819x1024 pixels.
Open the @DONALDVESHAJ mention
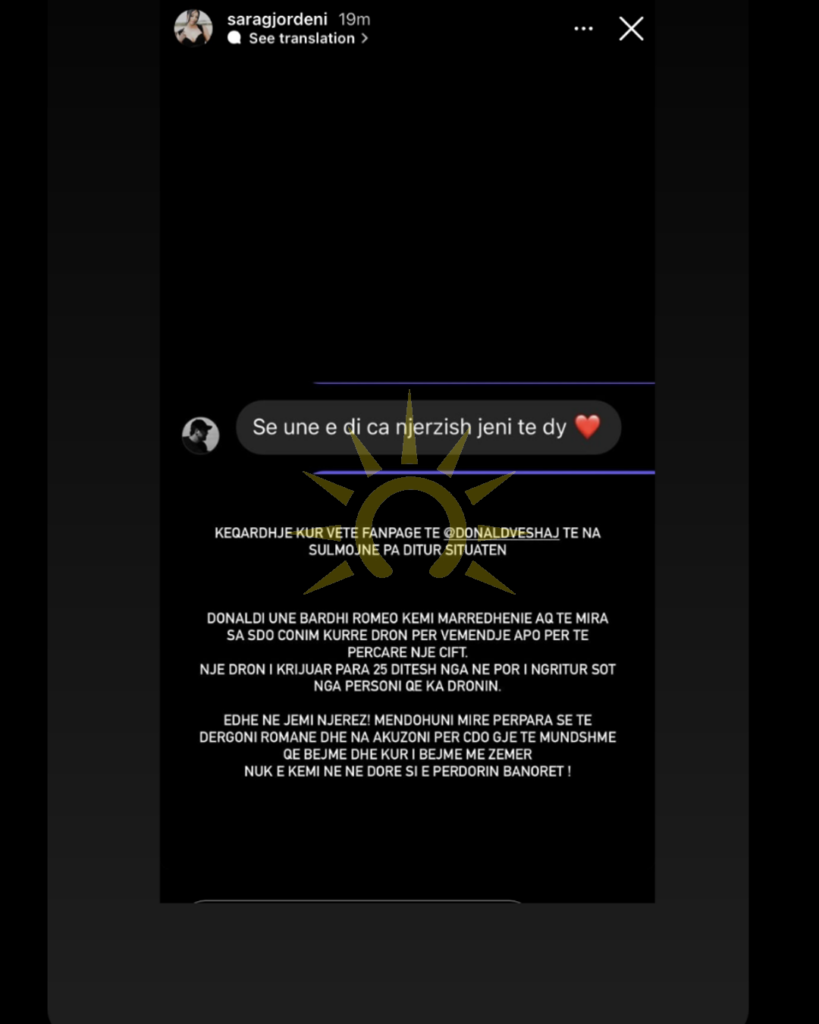501,533
